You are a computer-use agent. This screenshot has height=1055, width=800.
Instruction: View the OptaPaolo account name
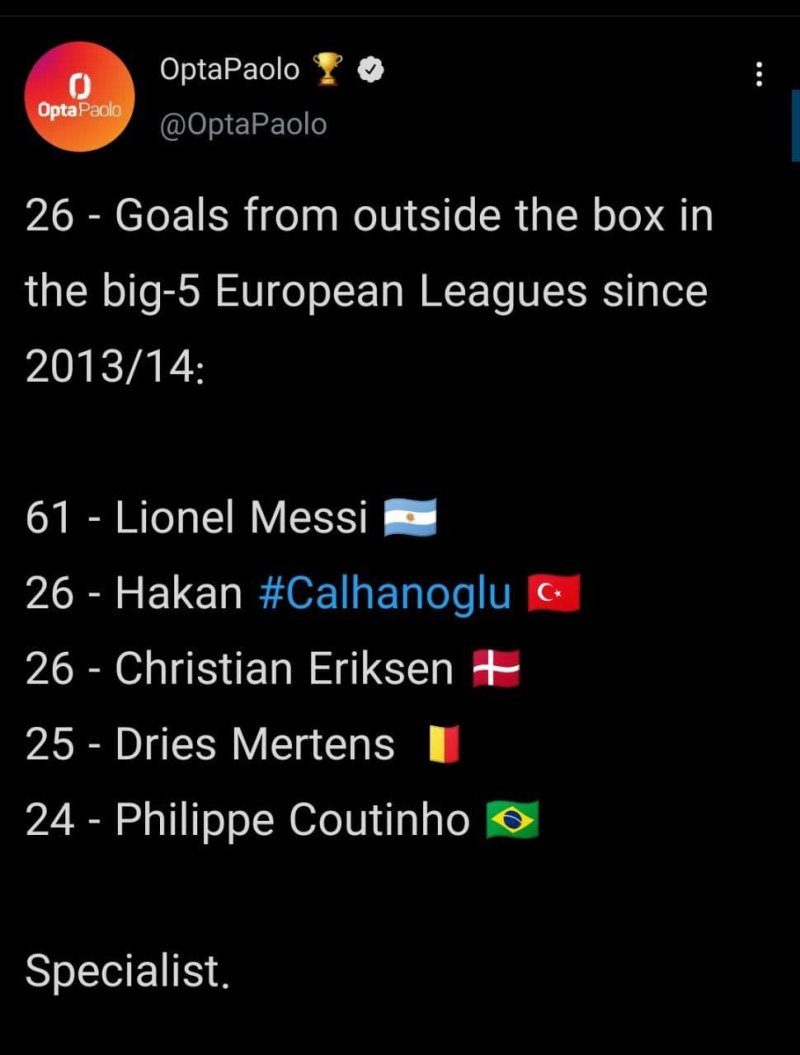point(229,70)
